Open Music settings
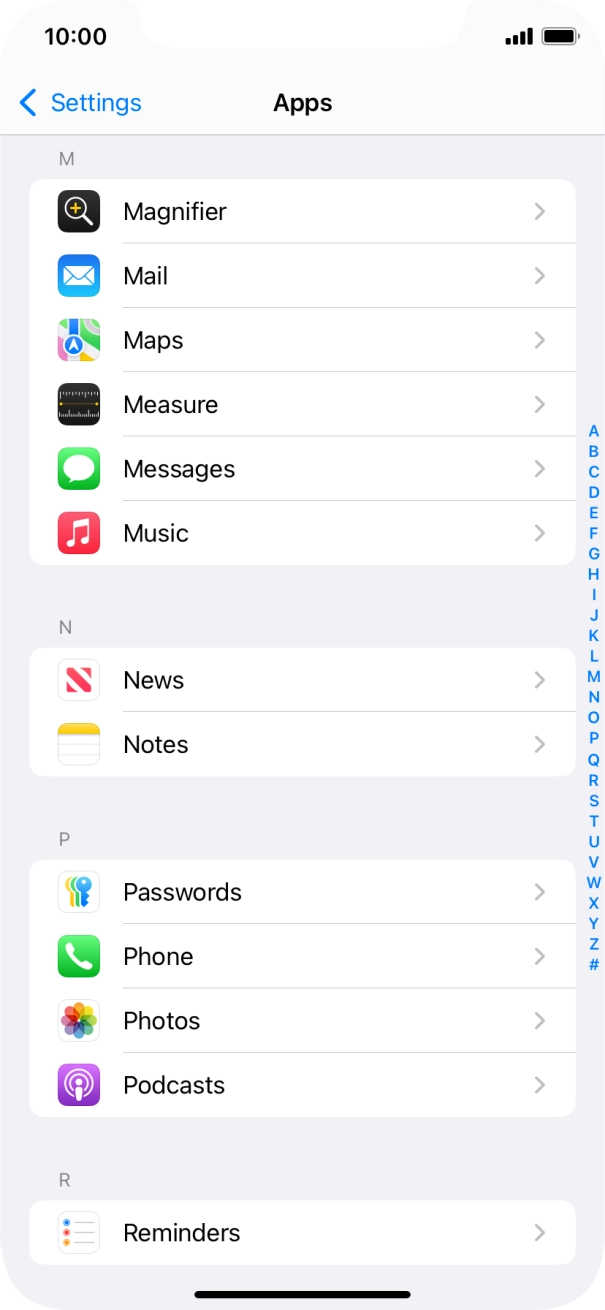This screenshot has width=605, height=1310. pos(302,533)
